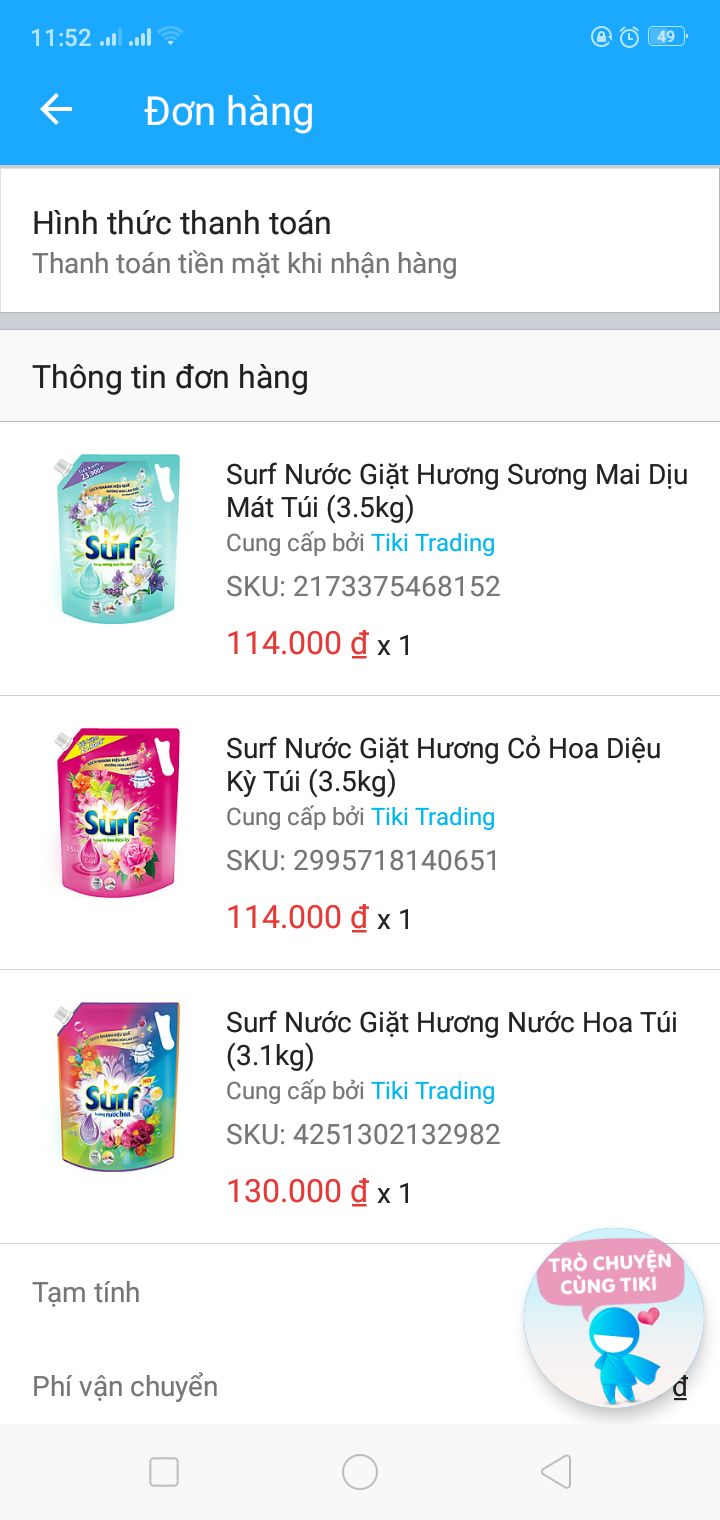The image size is (720, 1520).
Task: Tap the alarm clock status icon
Action: (x=628, y=35)
